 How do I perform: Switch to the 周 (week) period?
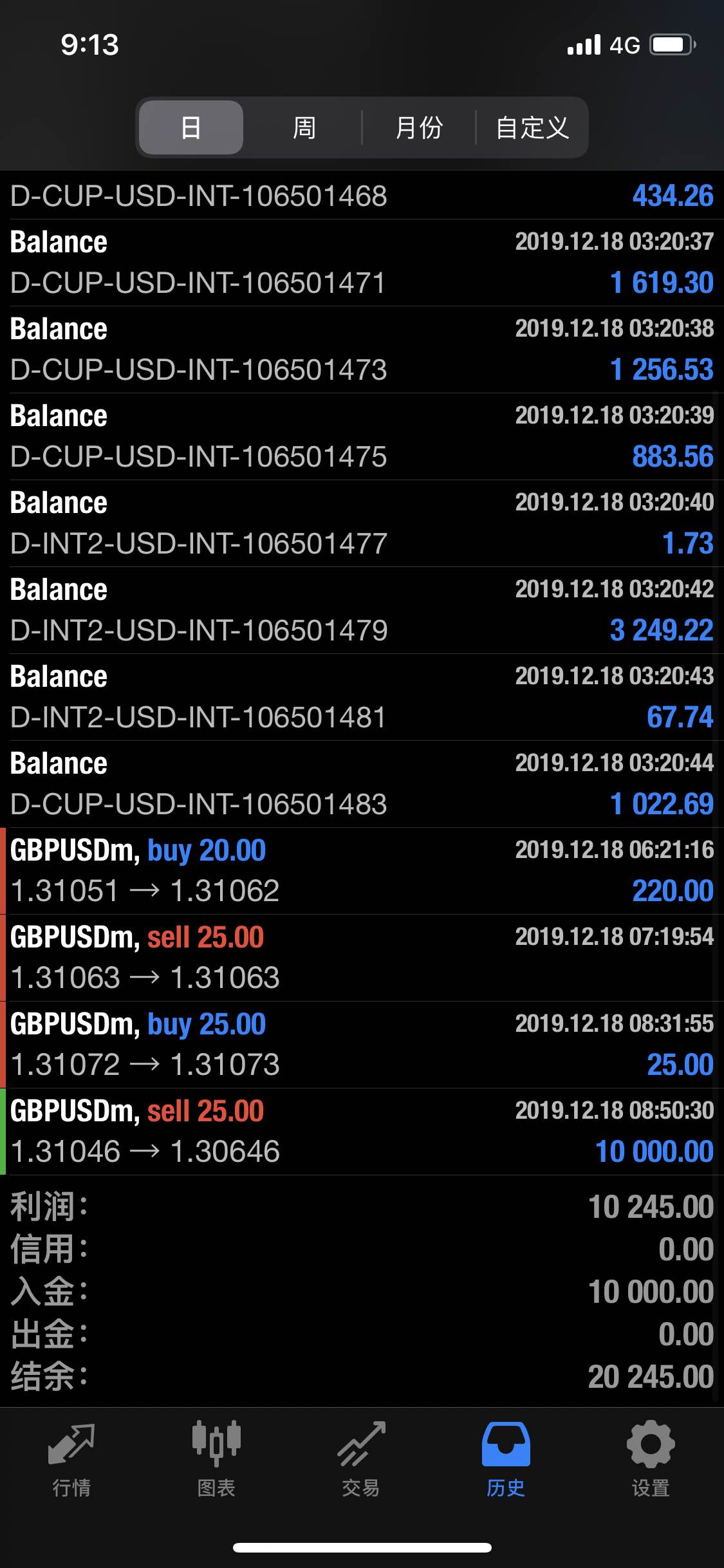(x=304, y=127)
